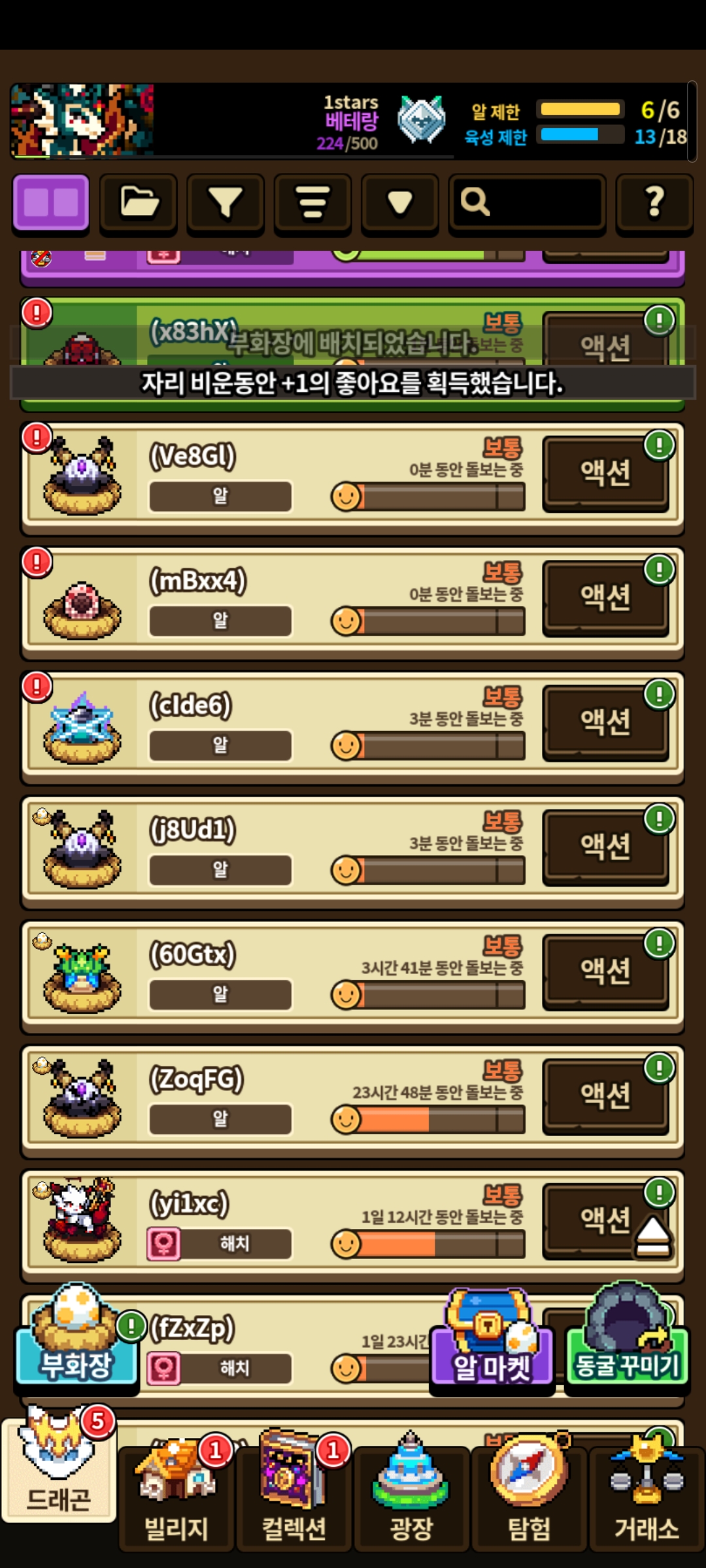
Task: Open the folder icon in toolbar
Action: pyautogui.click(x=139, y=203)
